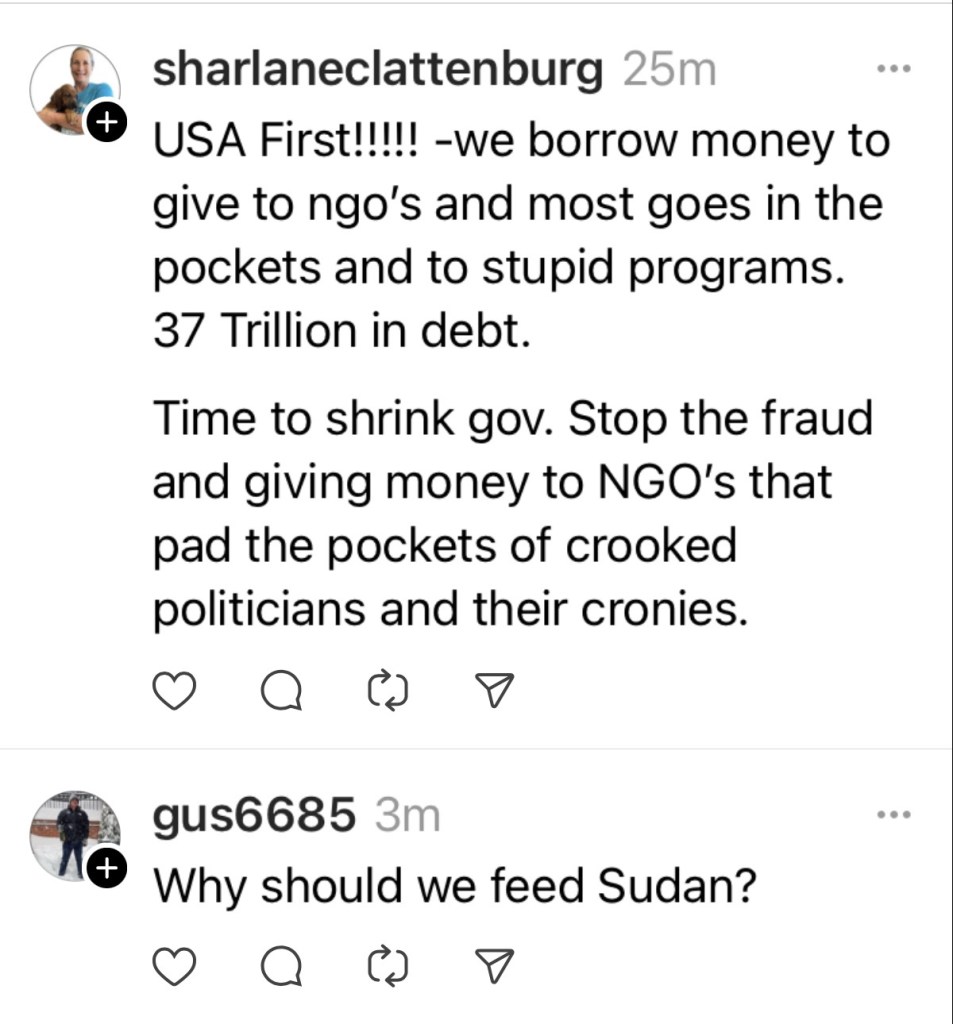Image resolution: width=953 pixels, height=1024 pixels.
Task: Like gus6685's reply
Action: [x=177, y=965]
